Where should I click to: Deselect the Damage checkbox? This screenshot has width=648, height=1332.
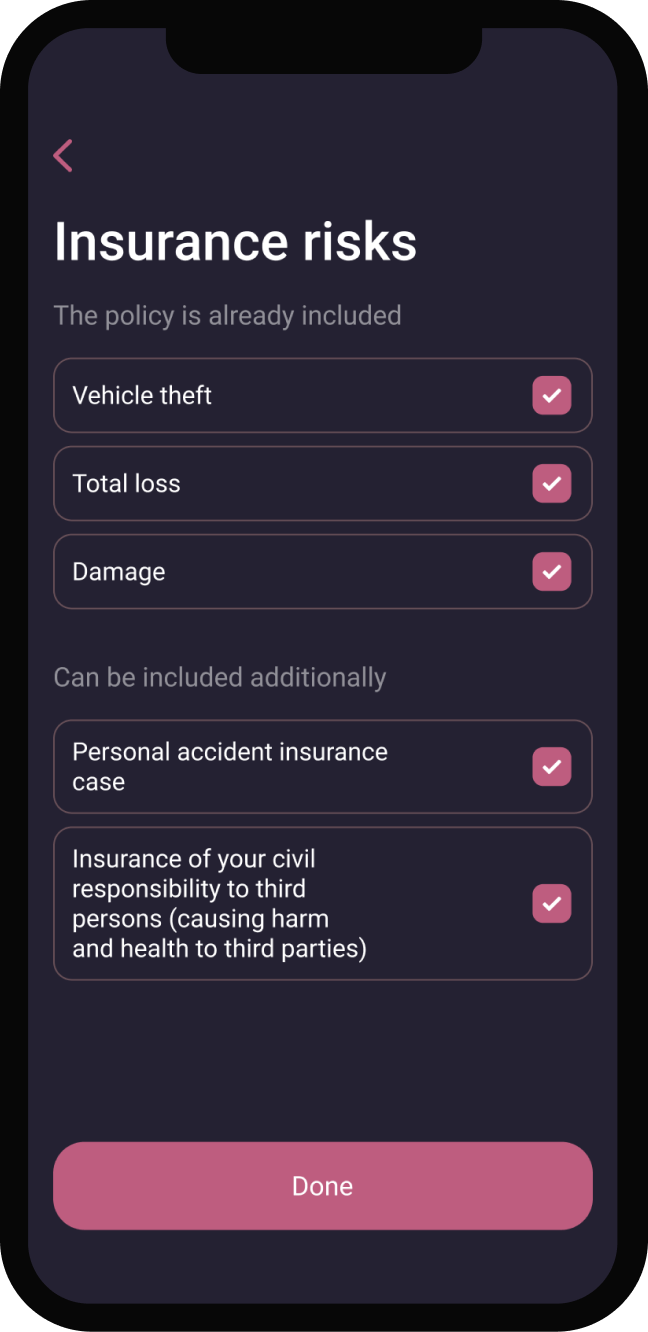(x=551, y=572)
